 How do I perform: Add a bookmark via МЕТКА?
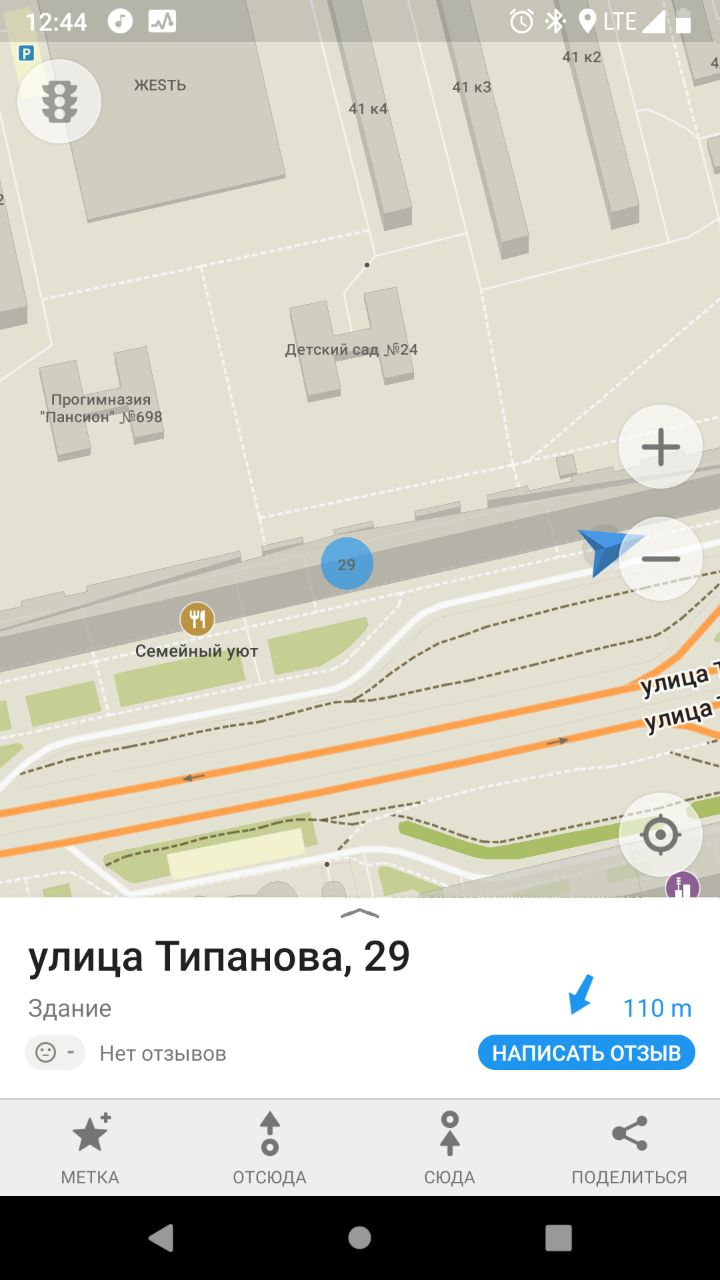pos(90,1148)
